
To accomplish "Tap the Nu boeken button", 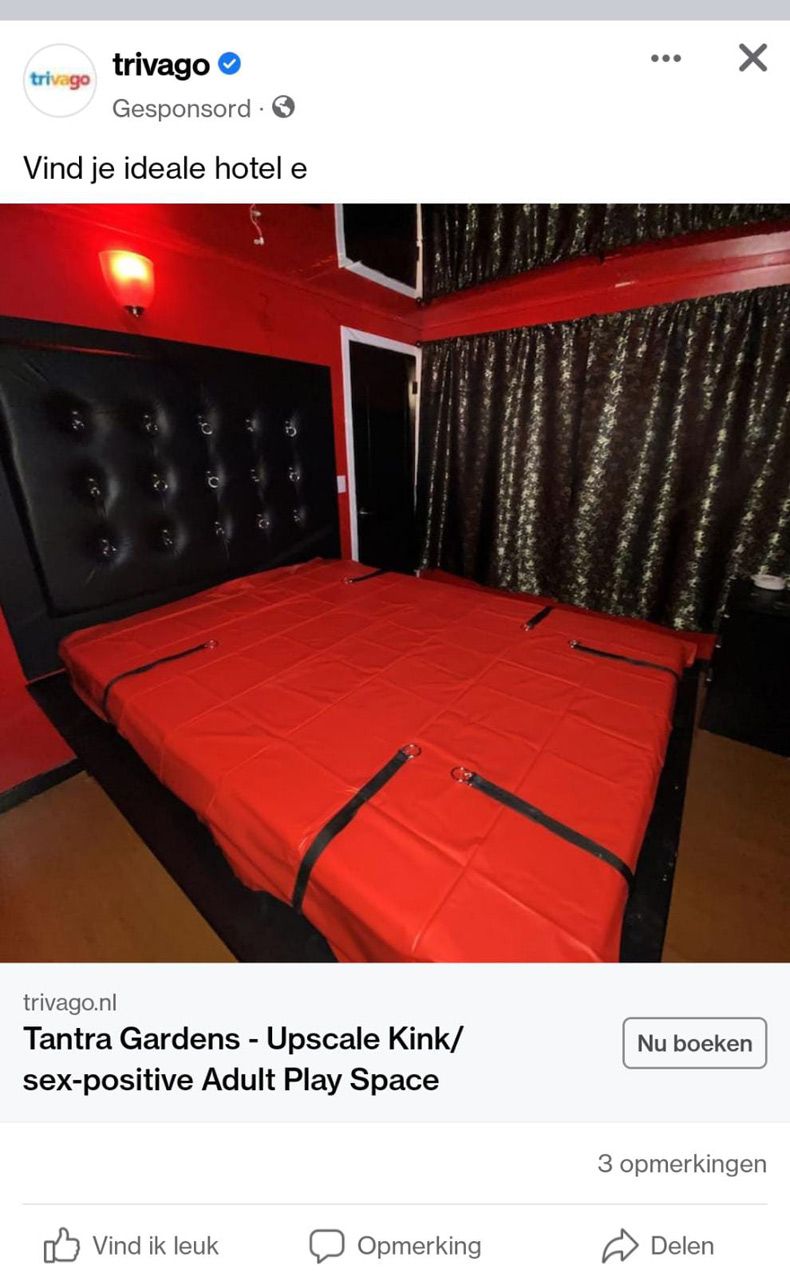I will (694, 1043).
